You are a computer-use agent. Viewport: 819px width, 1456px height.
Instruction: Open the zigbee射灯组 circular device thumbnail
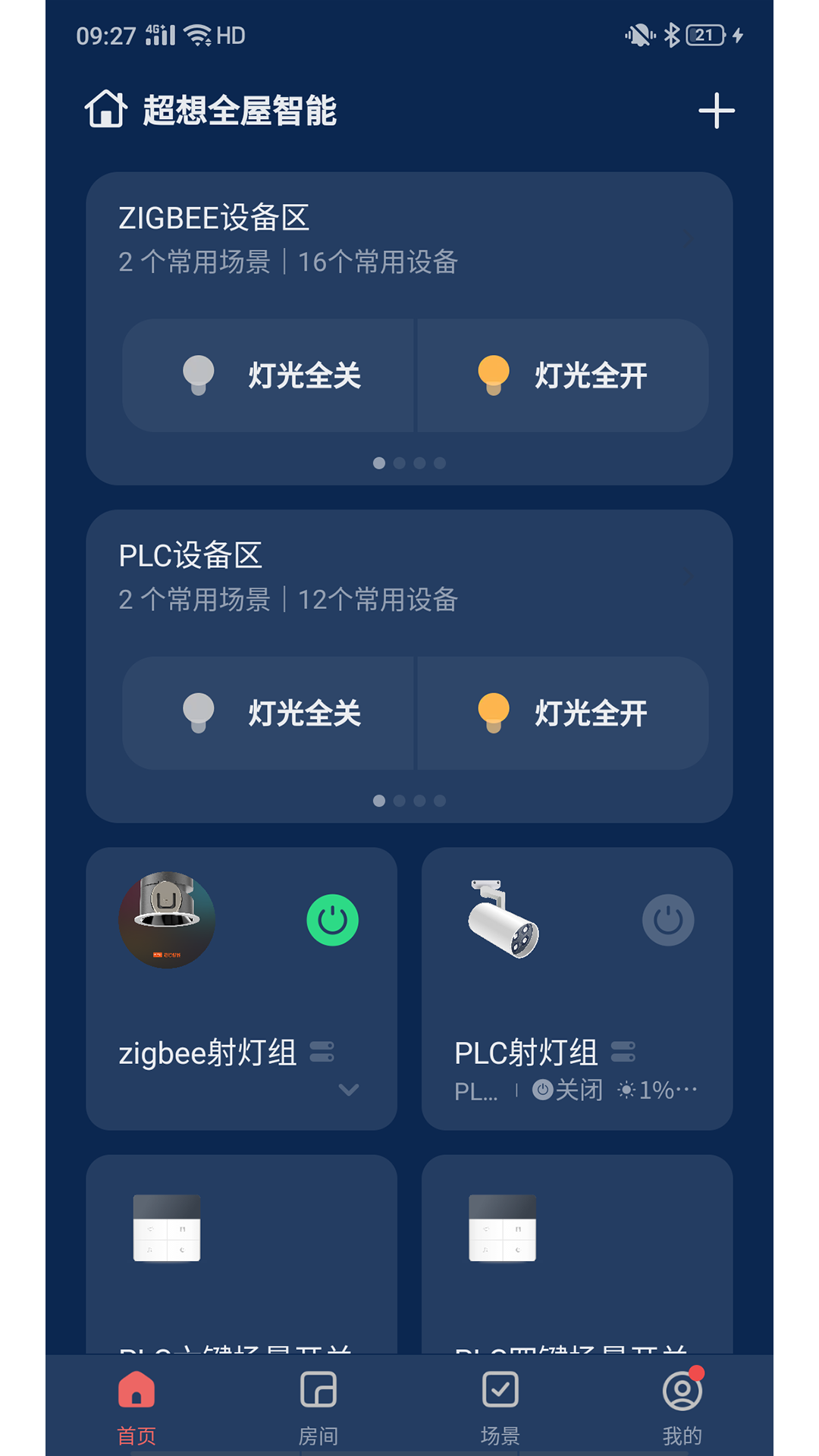pos(166,920)
